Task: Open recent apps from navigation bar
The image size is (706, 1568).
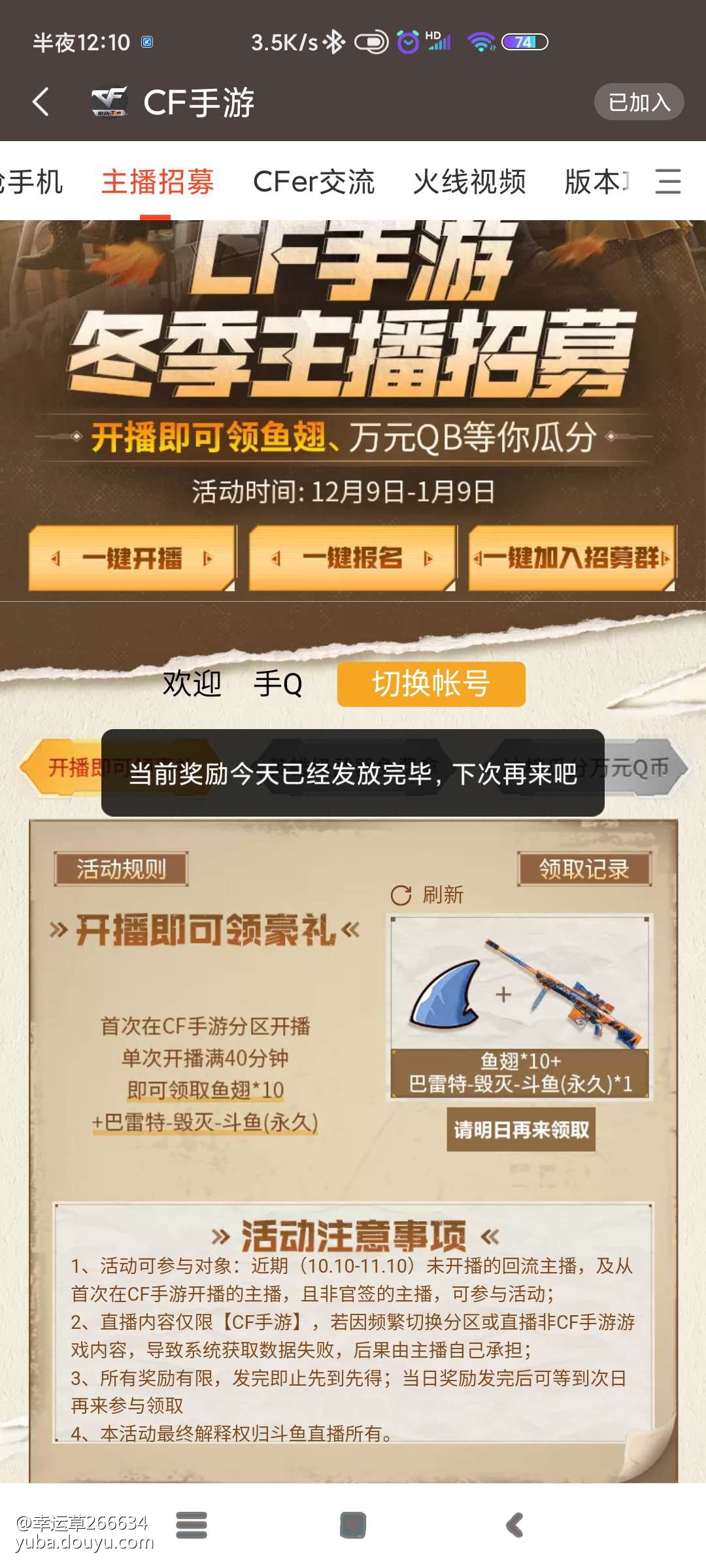Action: [x=192, y=1526]
